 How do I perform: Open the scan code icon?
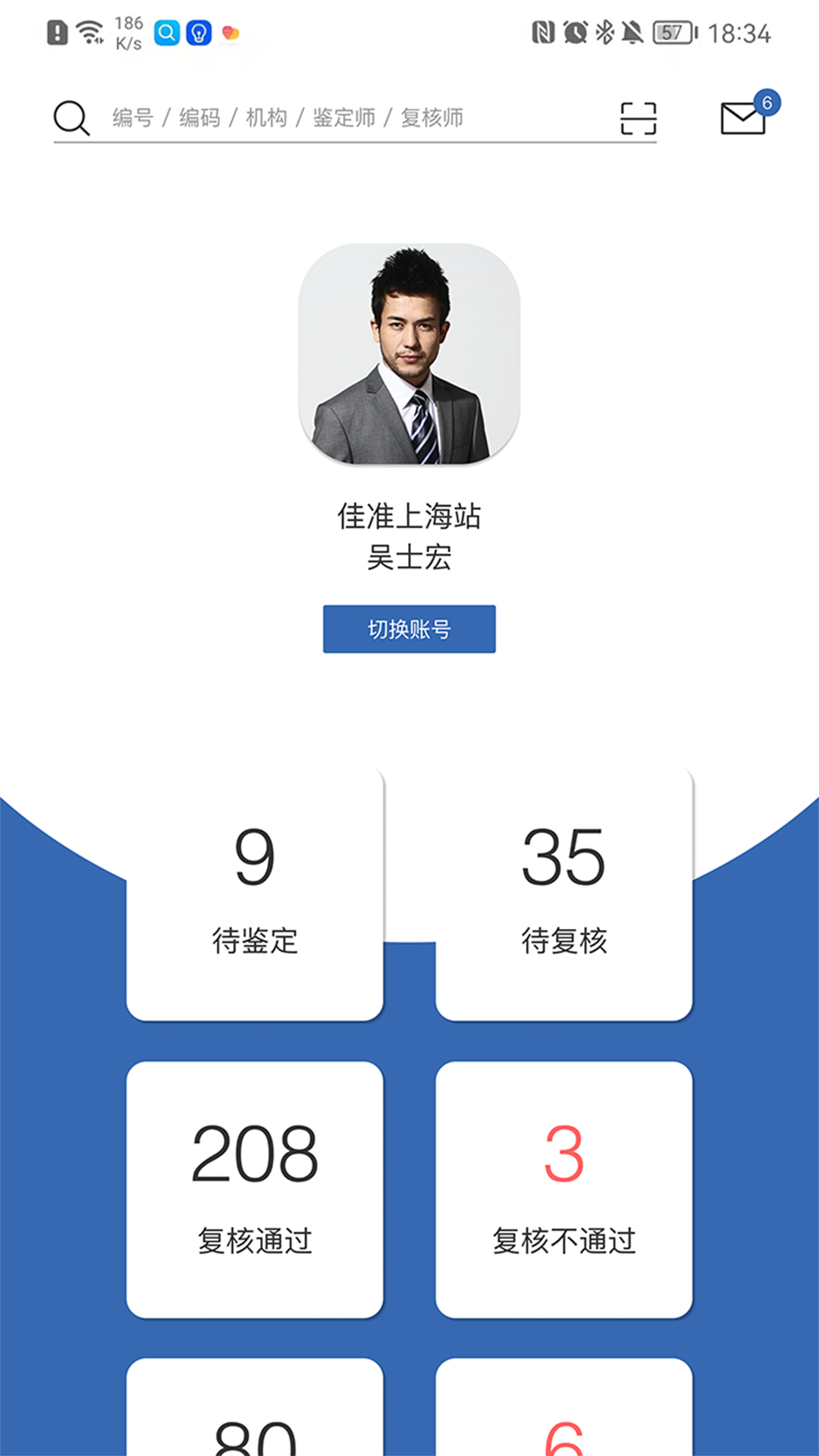click(638, 118)
